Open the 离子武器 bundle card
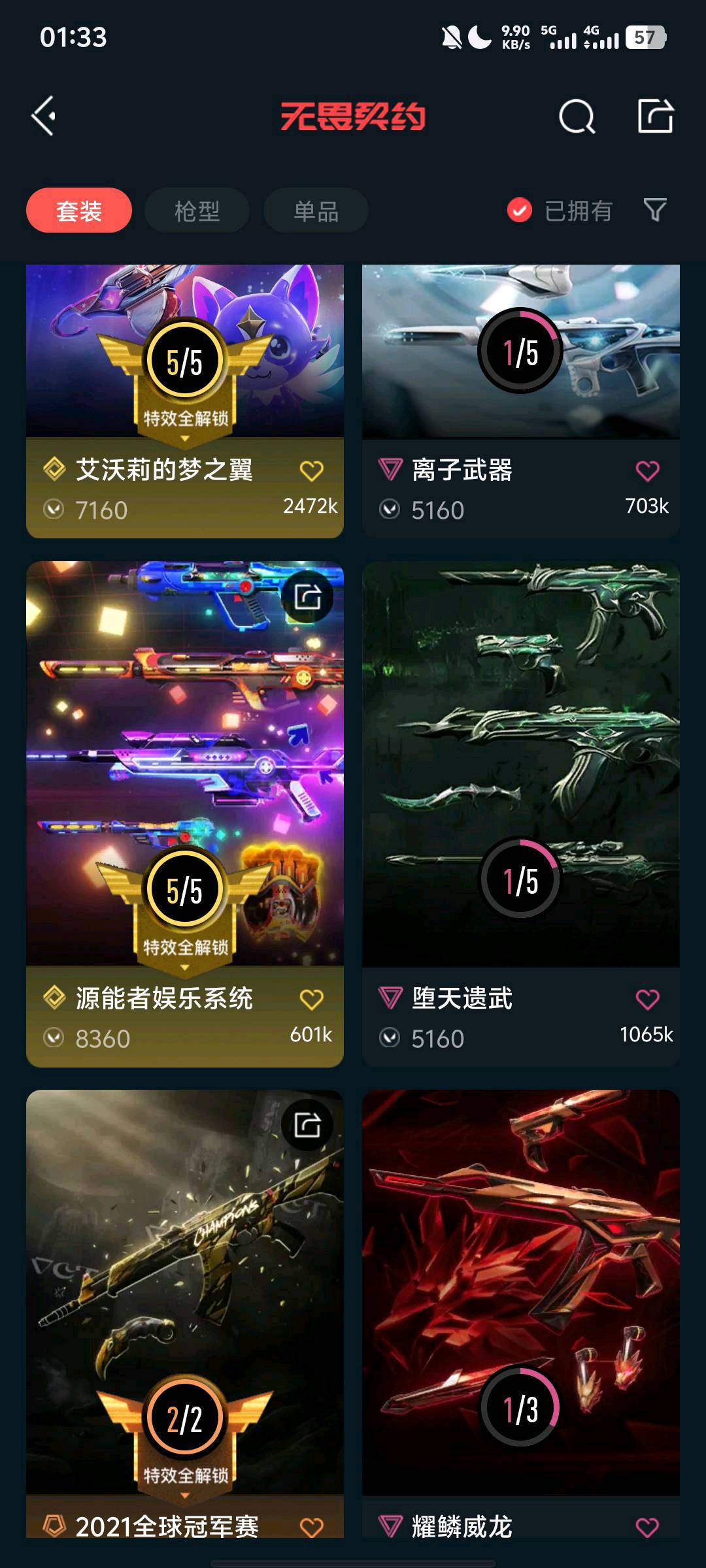The image size is (706, 1568). (x=520, y=366)
